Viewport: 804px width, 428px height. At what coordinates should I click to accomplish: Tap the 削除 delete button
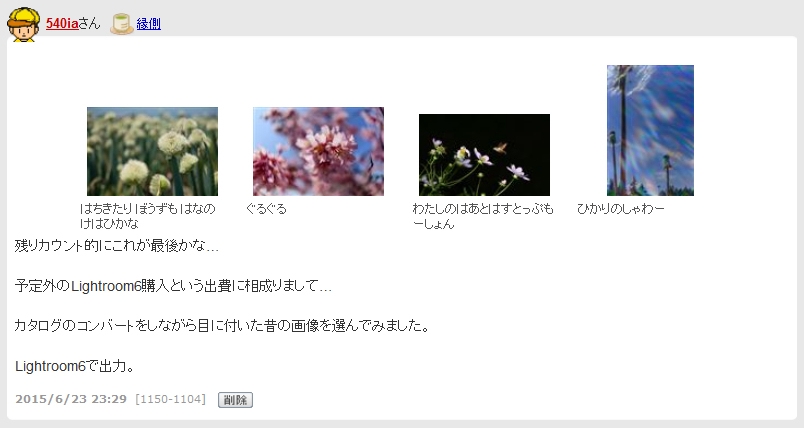tap(235, 400)
